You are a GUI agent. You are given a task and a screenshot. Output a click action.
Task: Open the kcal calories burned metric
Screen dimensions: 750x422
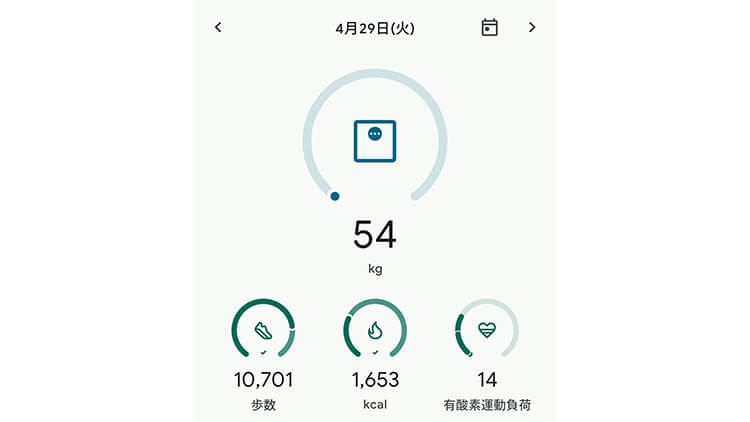[x=375, y=330]
